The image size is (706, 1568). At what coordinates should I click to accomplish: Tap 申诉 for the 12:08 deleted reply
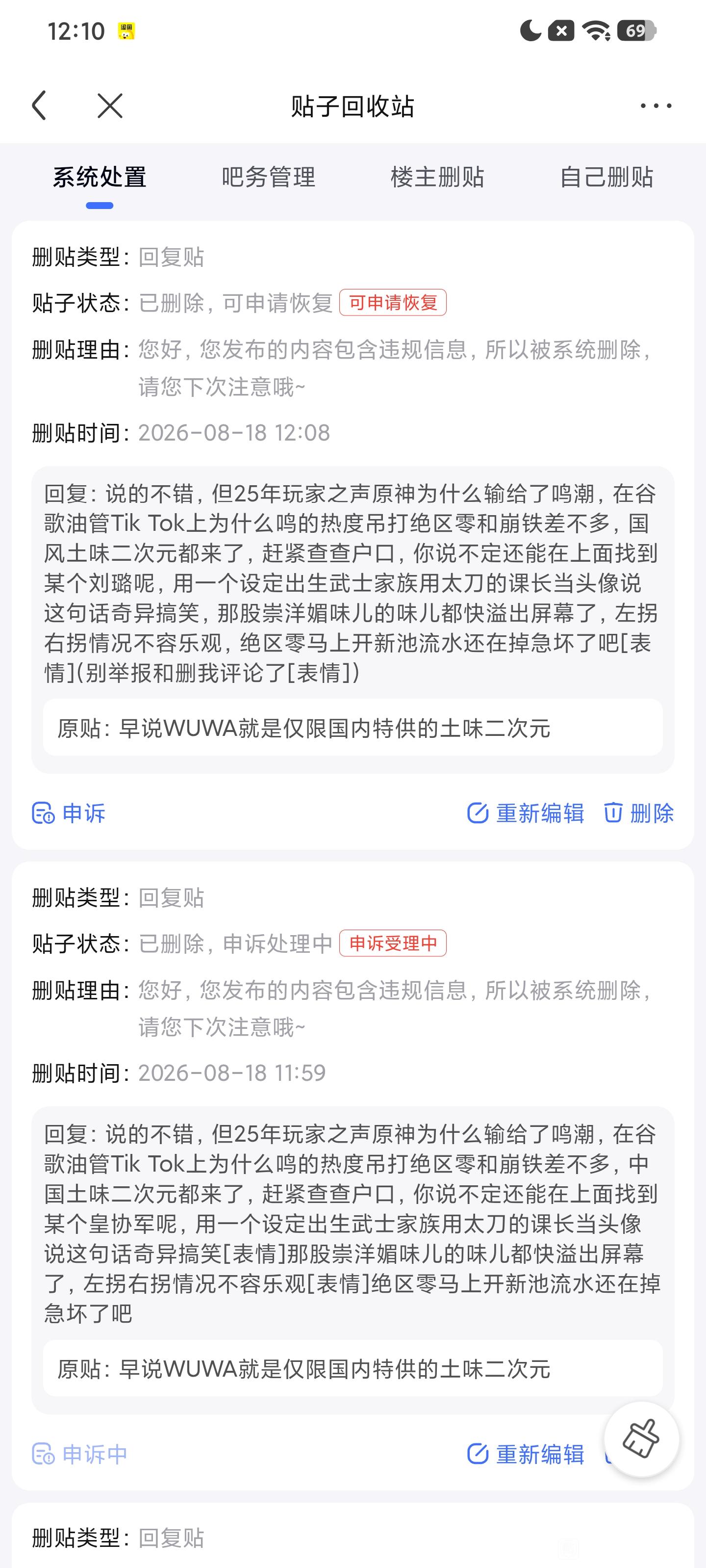pyautogui.click(x=69, y=813)
